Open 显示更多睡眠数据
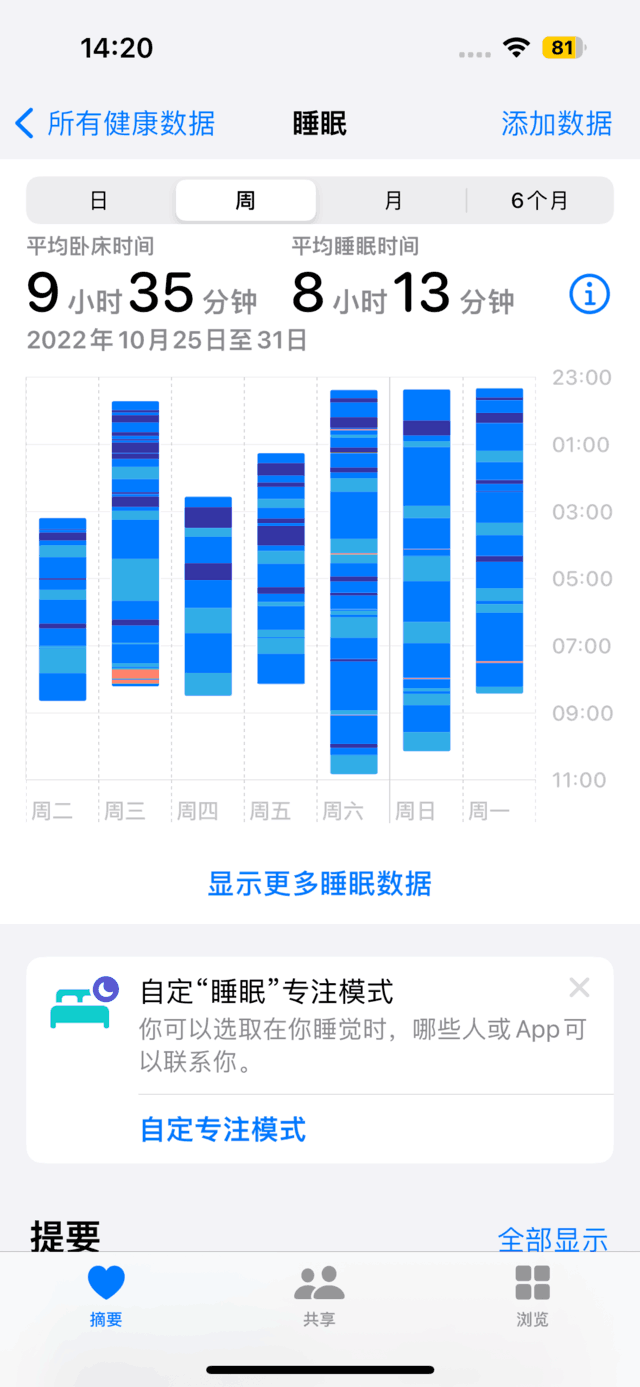The width and height of the screenshot is (640, 1387). (x=320, y=884)
